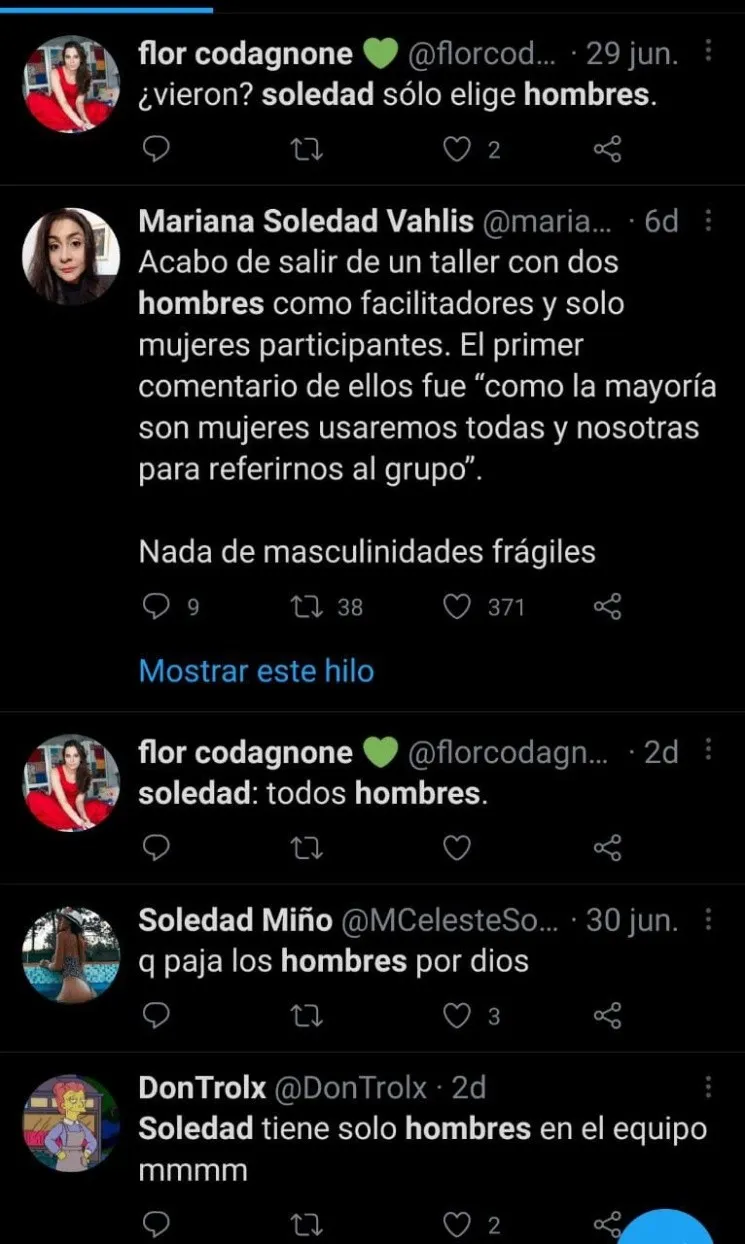Open overflow menu on DonTrolx's tweet
The height and width of the screenshot is (1244, 745).
[708, 1086]
